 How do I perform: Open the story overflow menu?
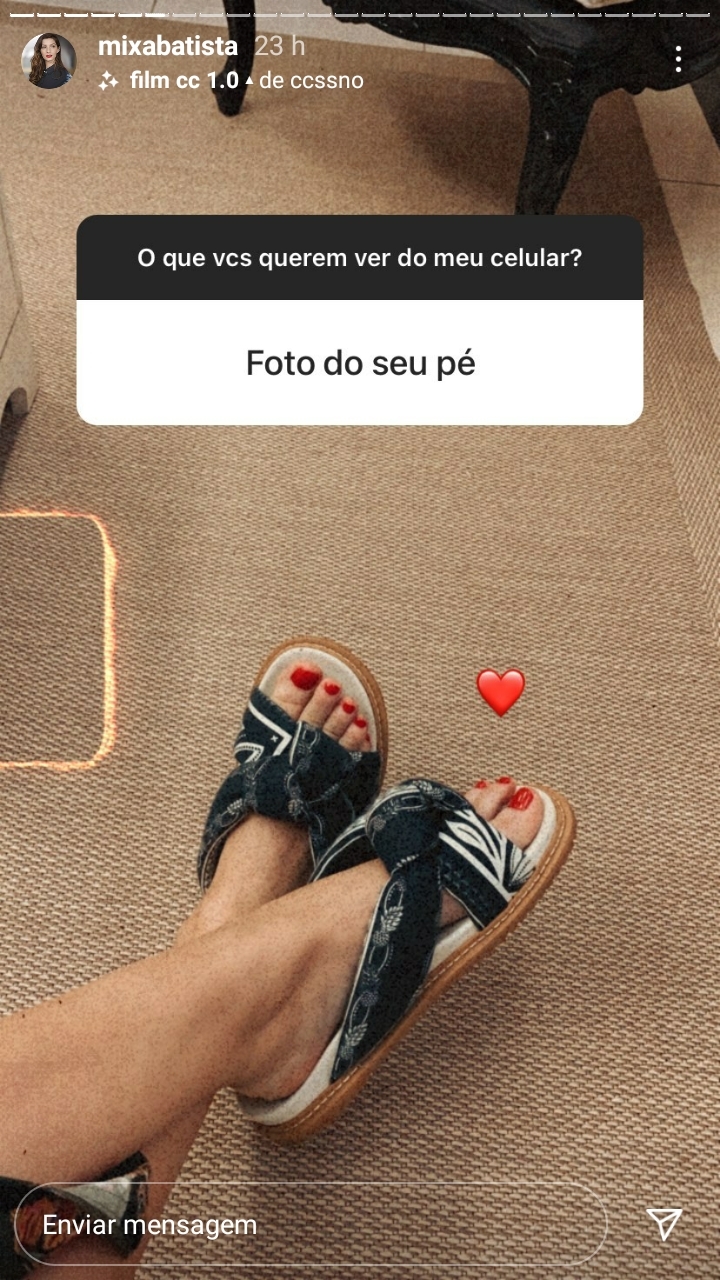tap(678, 59)
